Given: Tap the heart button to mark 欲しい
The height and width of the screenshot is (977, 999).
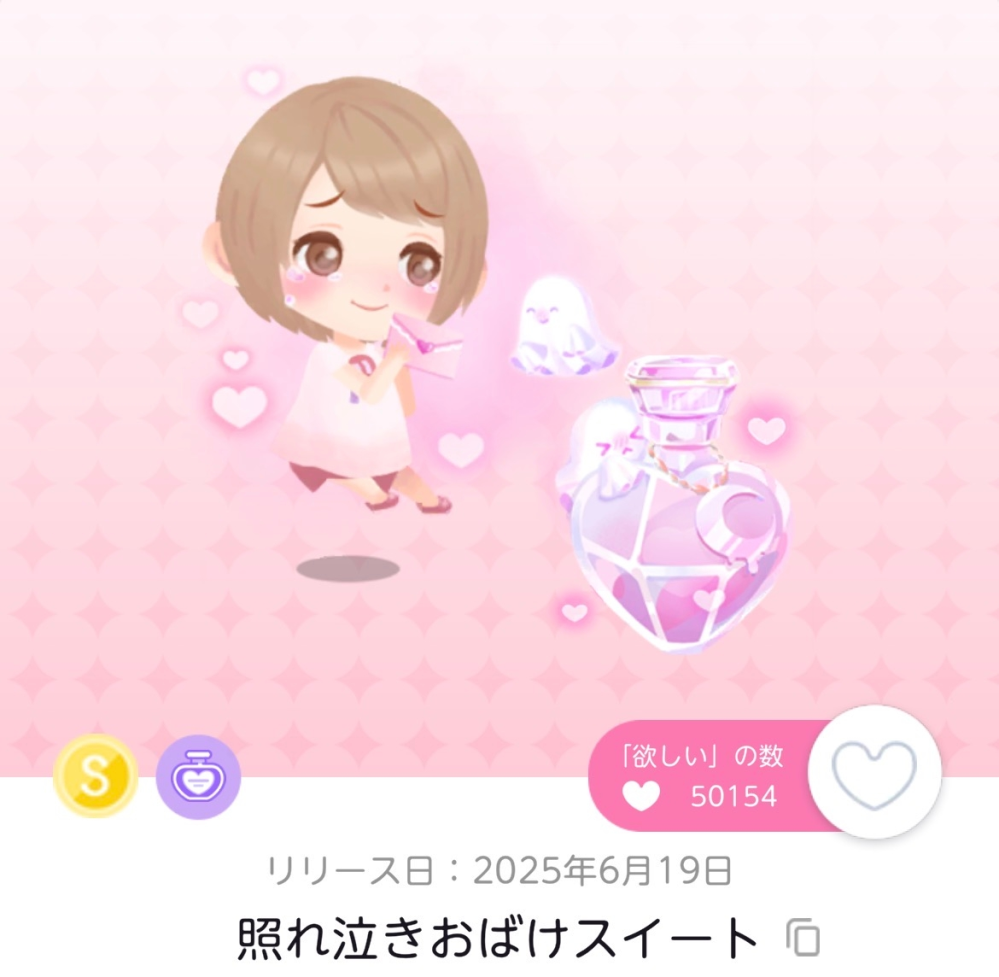Looking at the screenshot, I should [875, 775].
